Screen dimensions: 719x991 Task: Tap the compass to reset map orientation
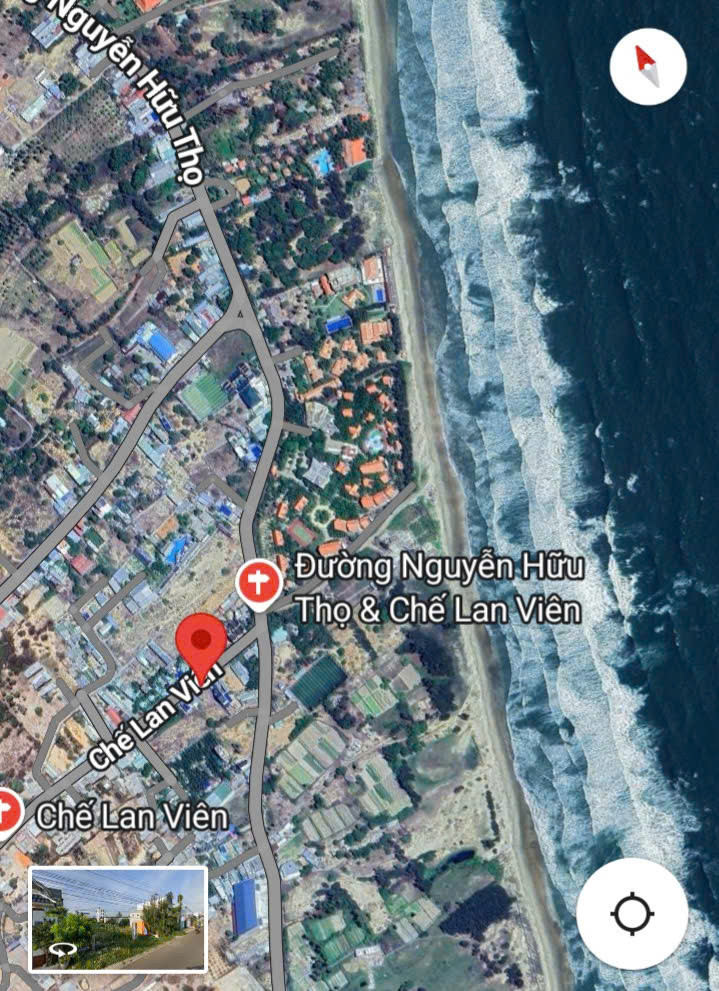647,67
